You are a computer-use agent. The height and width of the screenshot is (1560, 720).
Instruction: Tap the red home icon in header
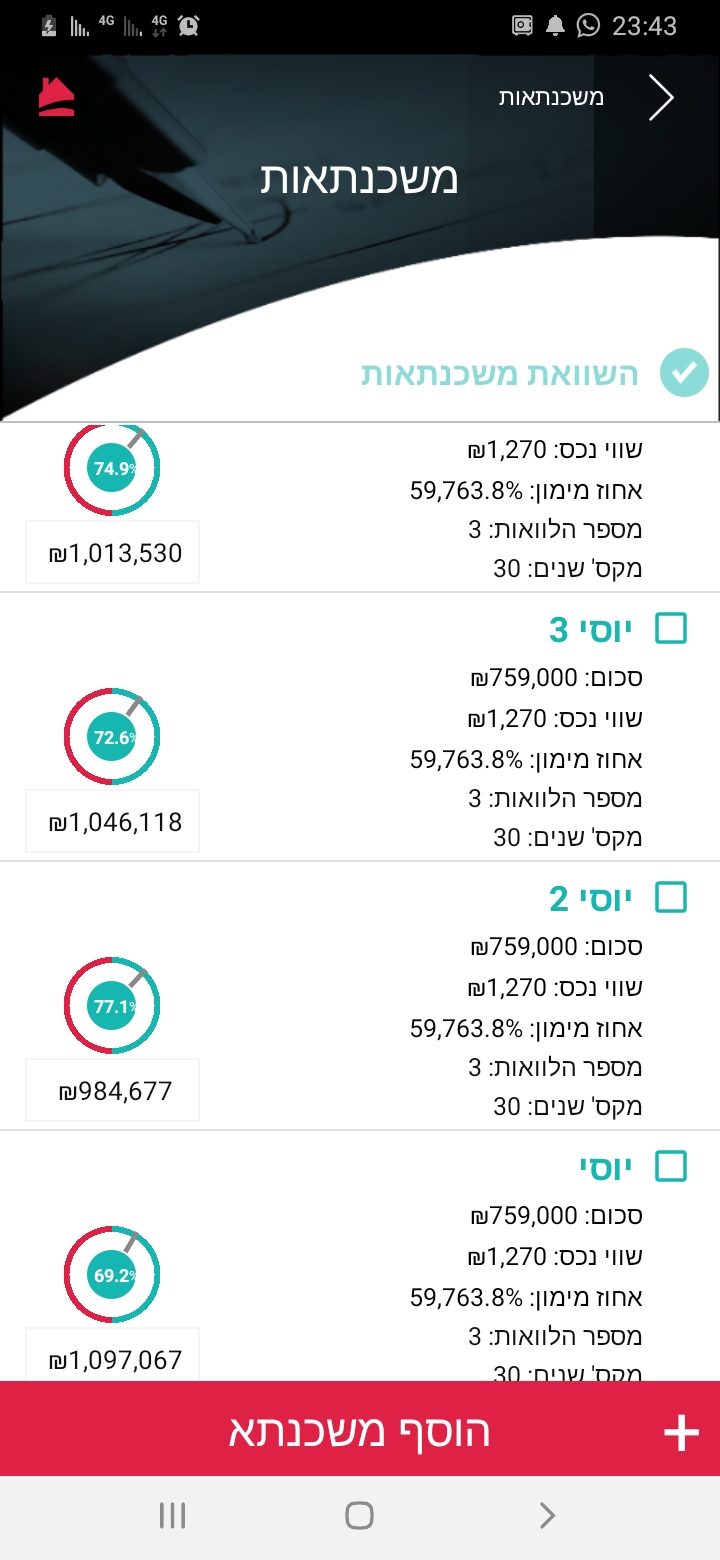point(57,97)
